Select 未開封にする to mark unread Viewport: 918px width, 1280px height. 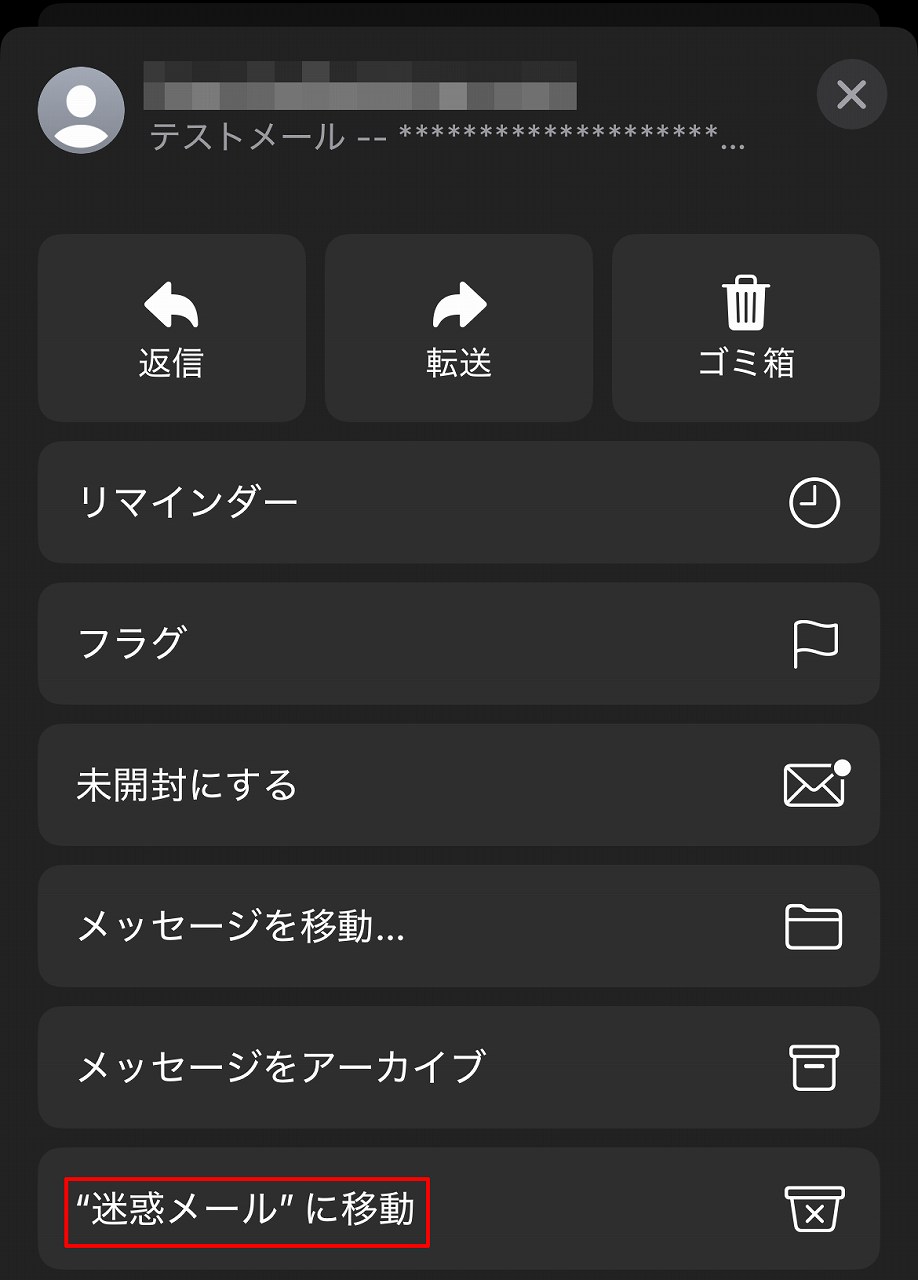coord(459,785)
